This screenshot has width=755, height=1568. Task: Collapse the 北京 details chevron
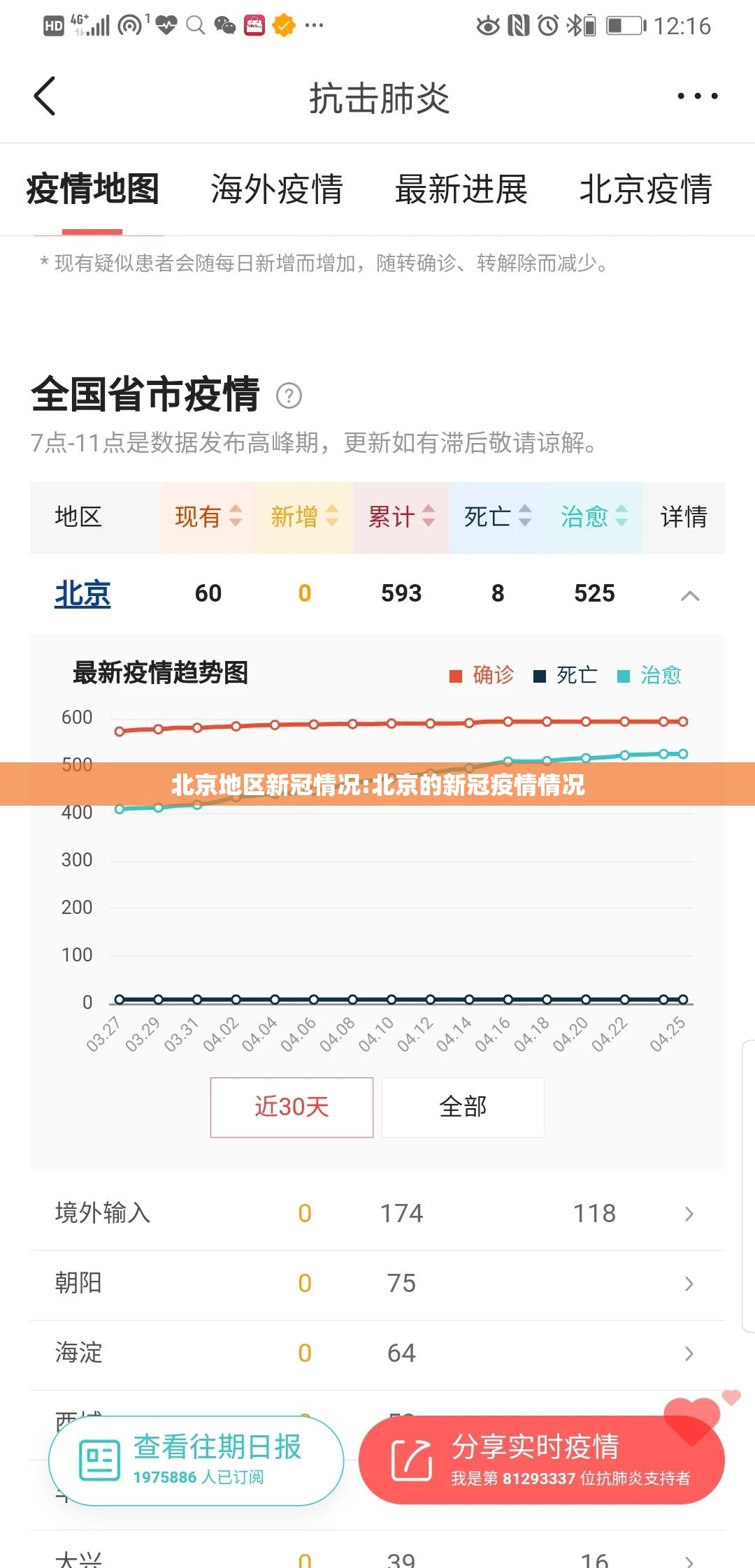(689, 595)
